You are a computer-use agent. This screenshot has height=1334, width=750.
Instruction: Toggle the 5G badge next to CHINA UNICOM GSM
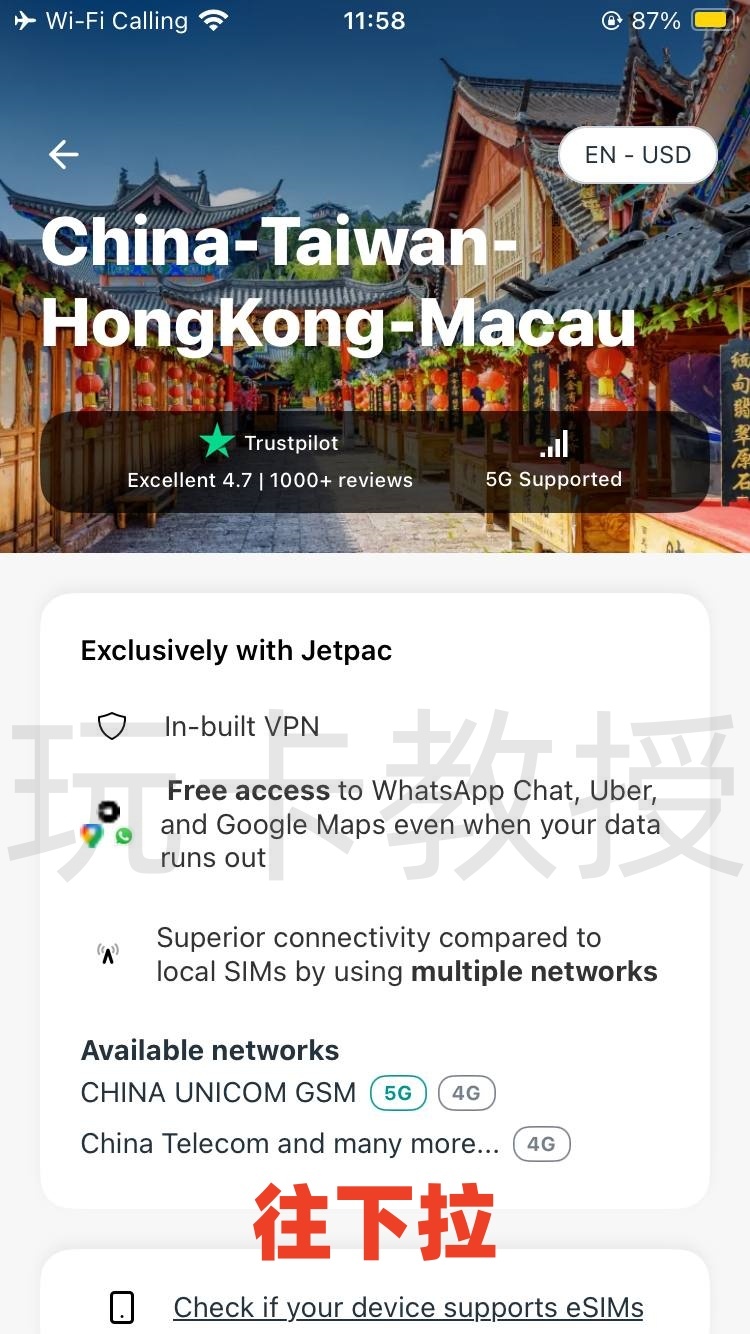[398, 1092]
